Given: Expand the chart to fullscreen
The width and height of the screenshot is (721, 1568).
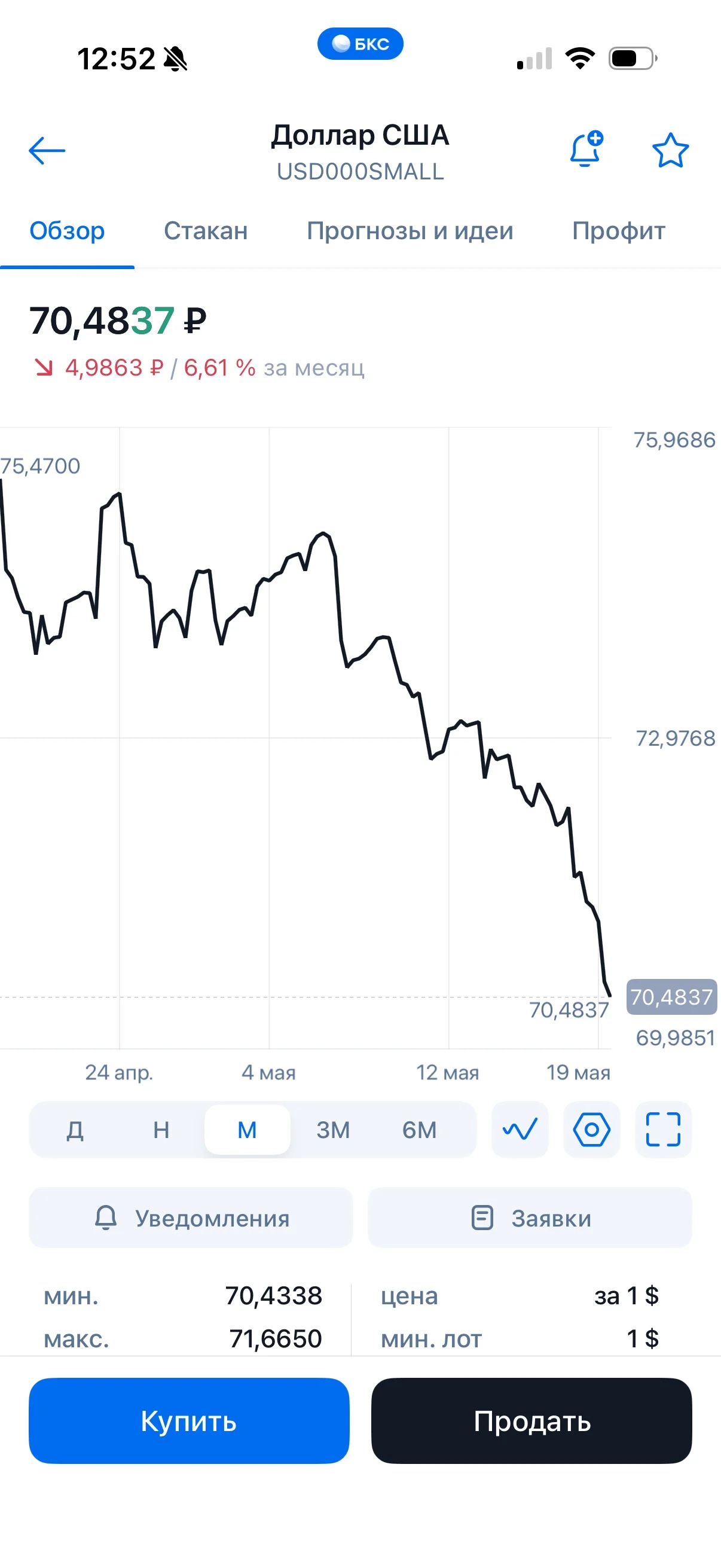Looking at the screenshot, I should pyautogui.click(x=663, y=1130).
